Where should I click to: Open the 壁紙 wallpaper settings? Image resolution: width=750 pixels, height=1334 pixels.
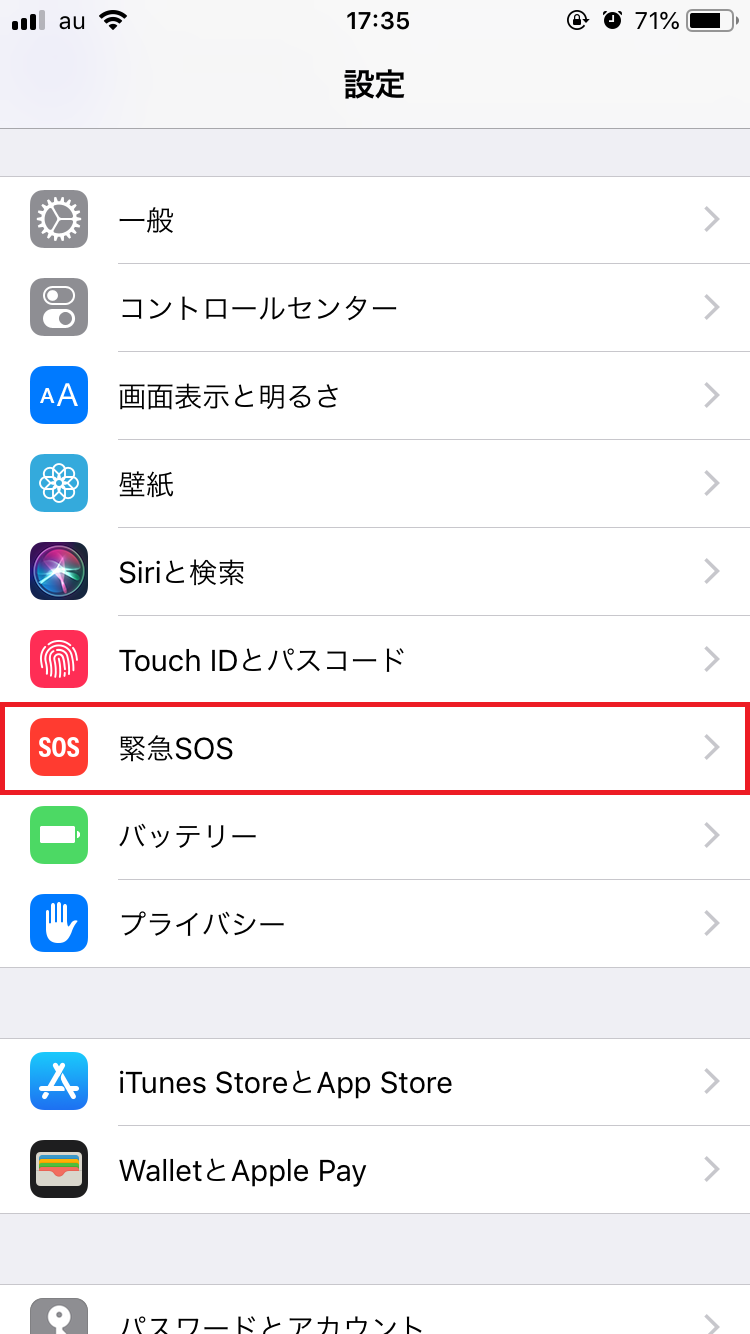click(375, 484)
